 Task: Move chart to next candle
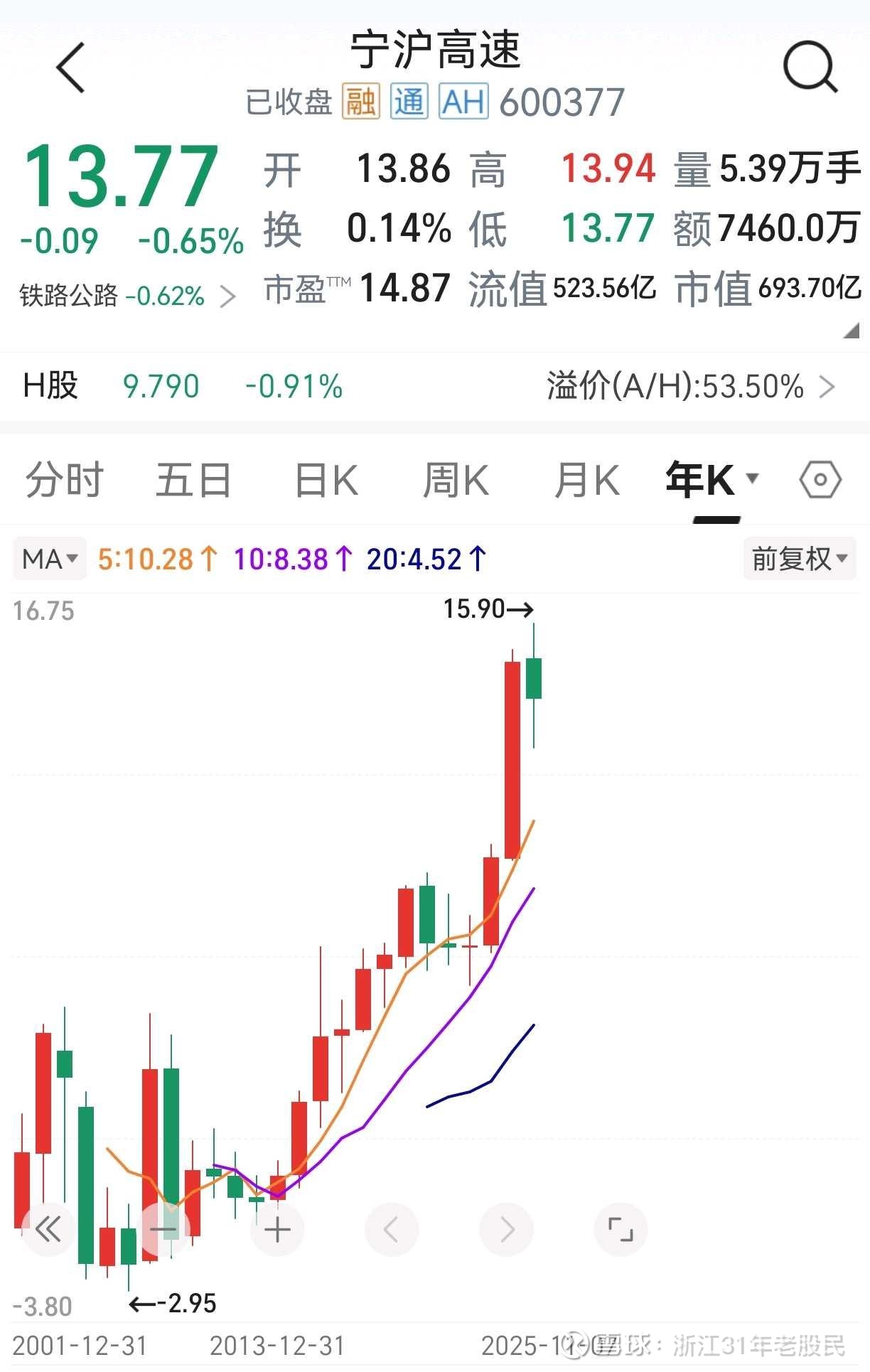click(506, 1229)
